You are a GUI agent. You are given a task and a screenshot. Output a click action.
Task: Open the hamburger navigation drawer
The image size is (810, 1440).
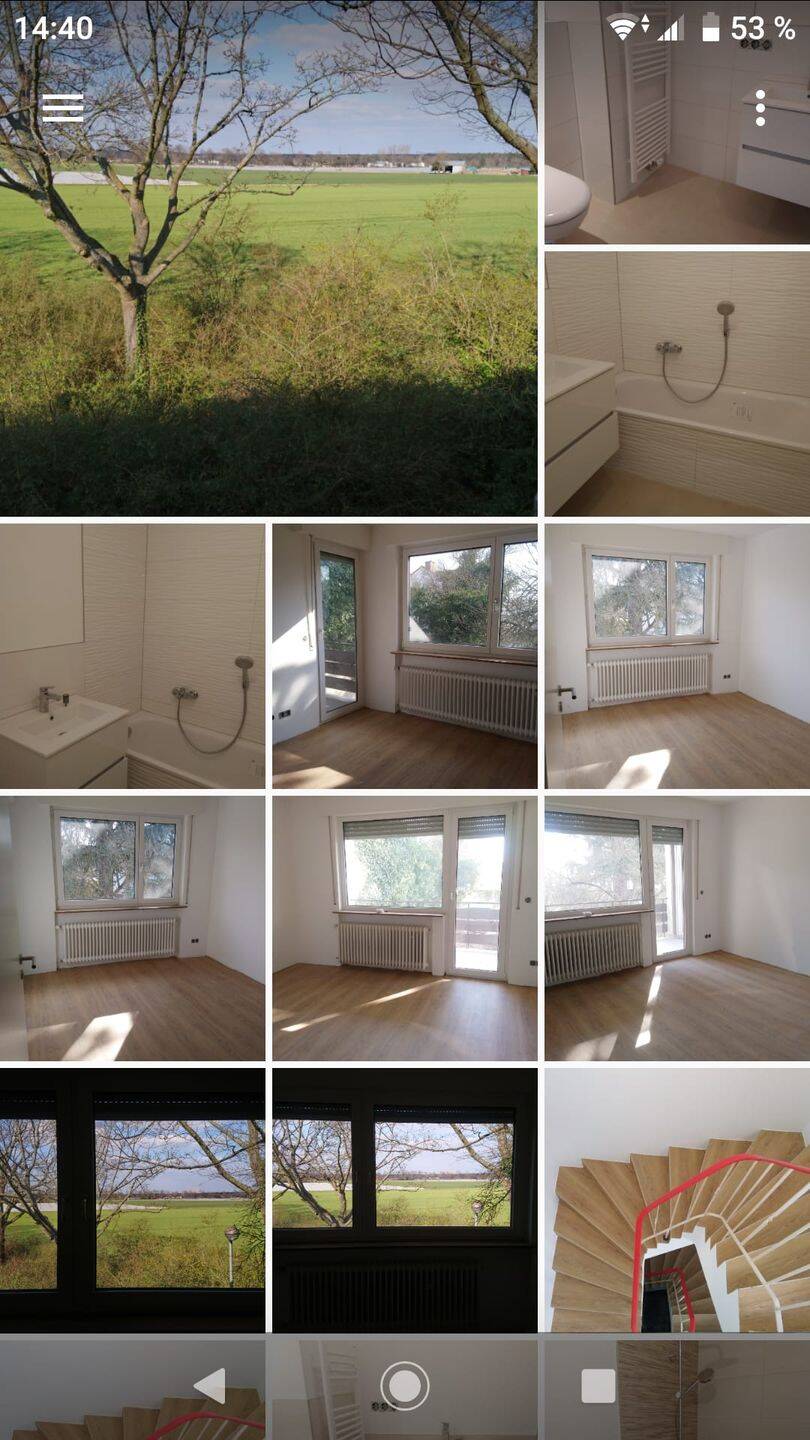62,108
